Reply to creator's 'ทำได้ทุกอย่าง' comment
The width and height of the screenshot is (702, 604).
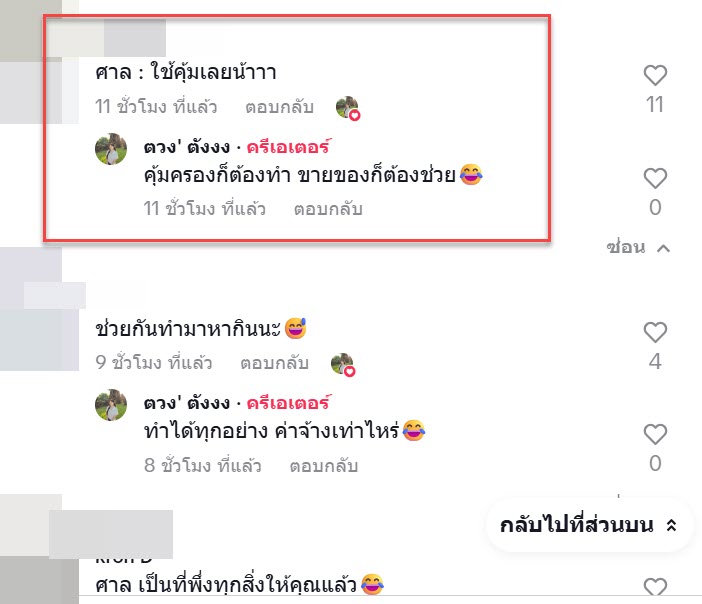(x=323, y=466)
